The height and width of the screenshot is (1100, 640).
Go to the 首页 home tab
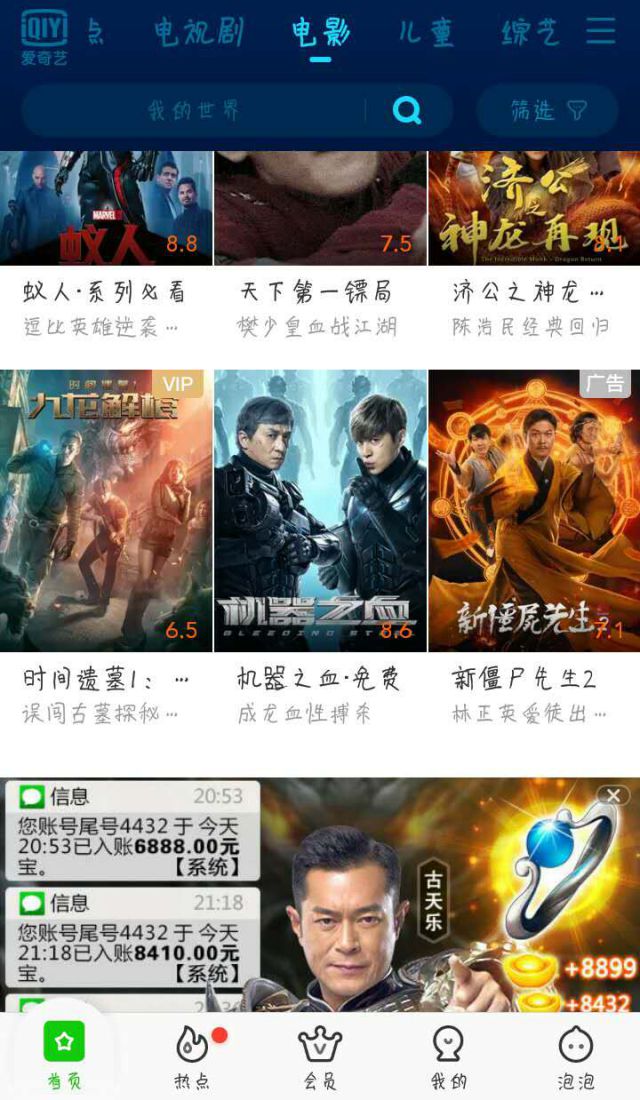64,1055
